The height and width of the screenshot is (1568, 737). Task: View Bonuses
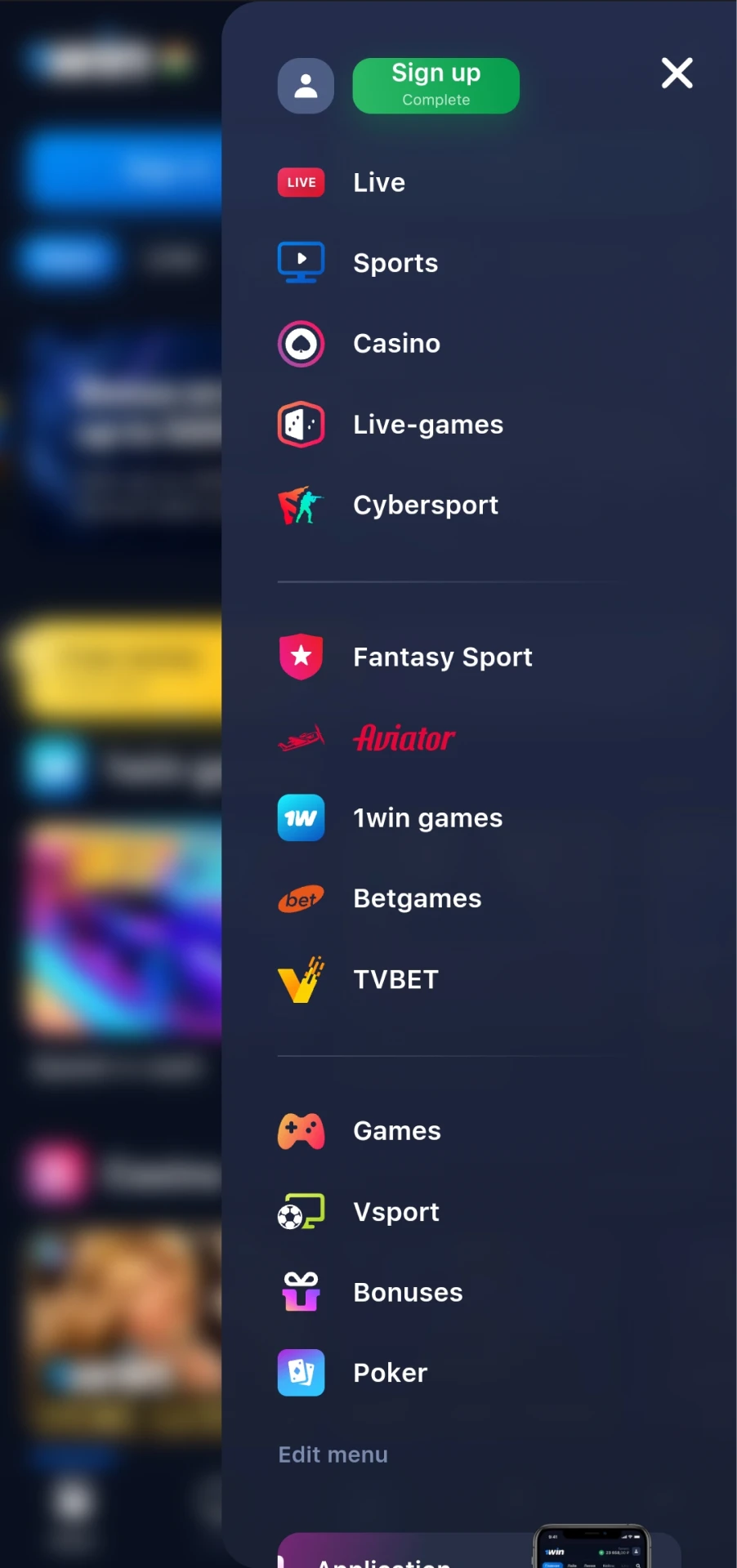coord(408,1292)
